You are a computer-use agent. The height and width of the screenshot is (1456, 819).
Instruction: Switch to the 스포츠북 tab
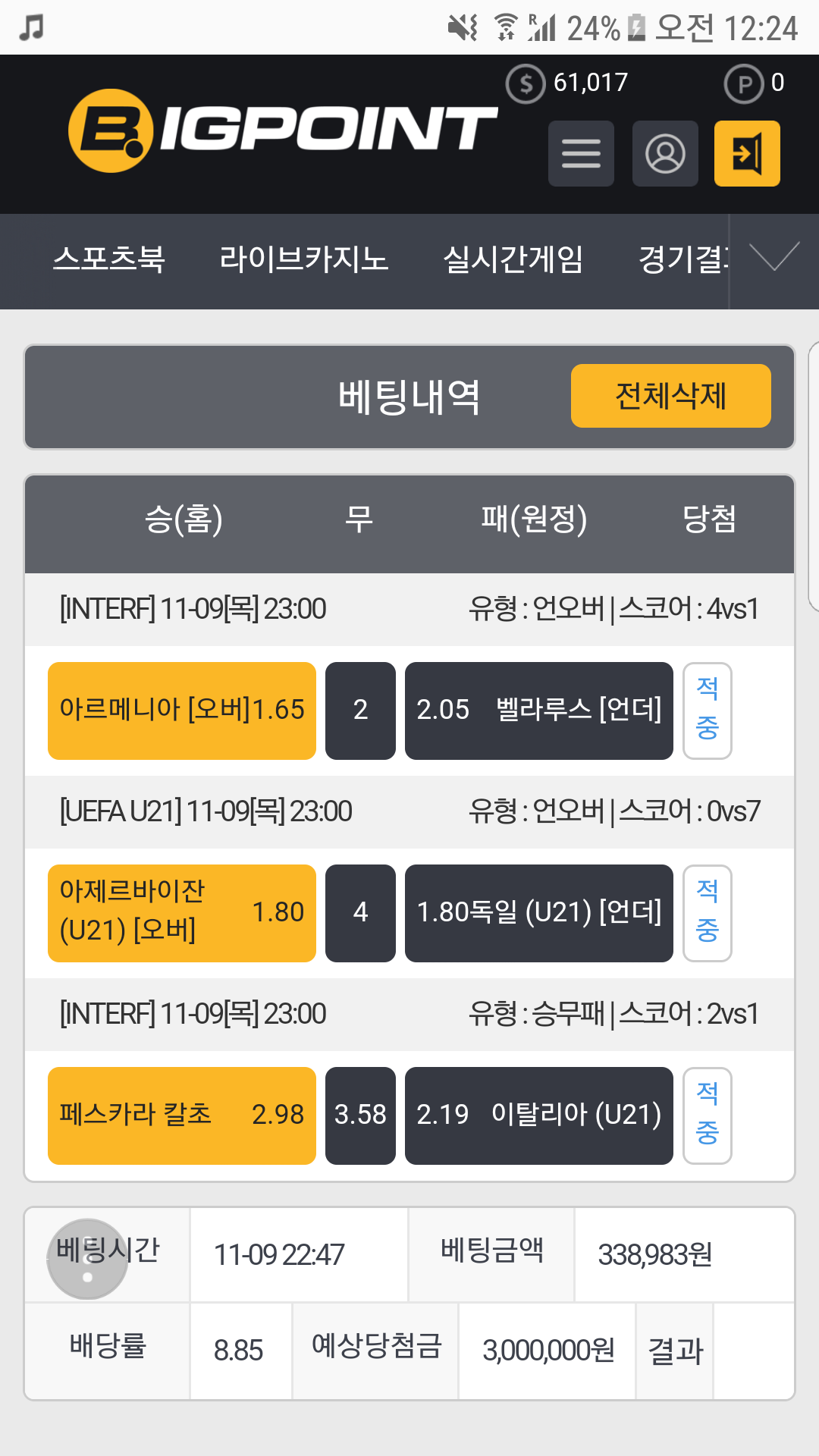[x=109, y=259]
